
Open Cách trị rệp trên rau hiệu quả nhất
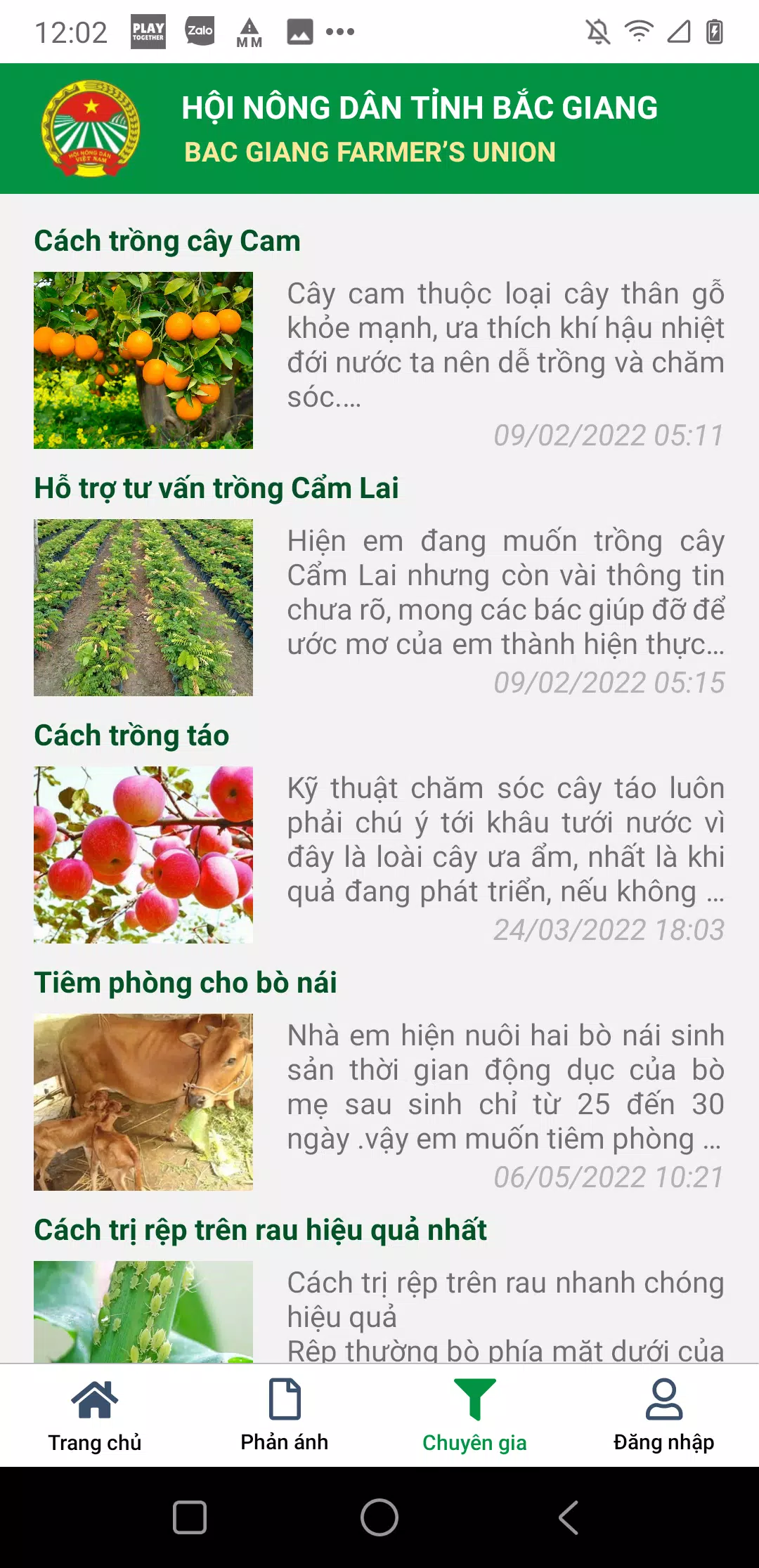point(260,1230)
